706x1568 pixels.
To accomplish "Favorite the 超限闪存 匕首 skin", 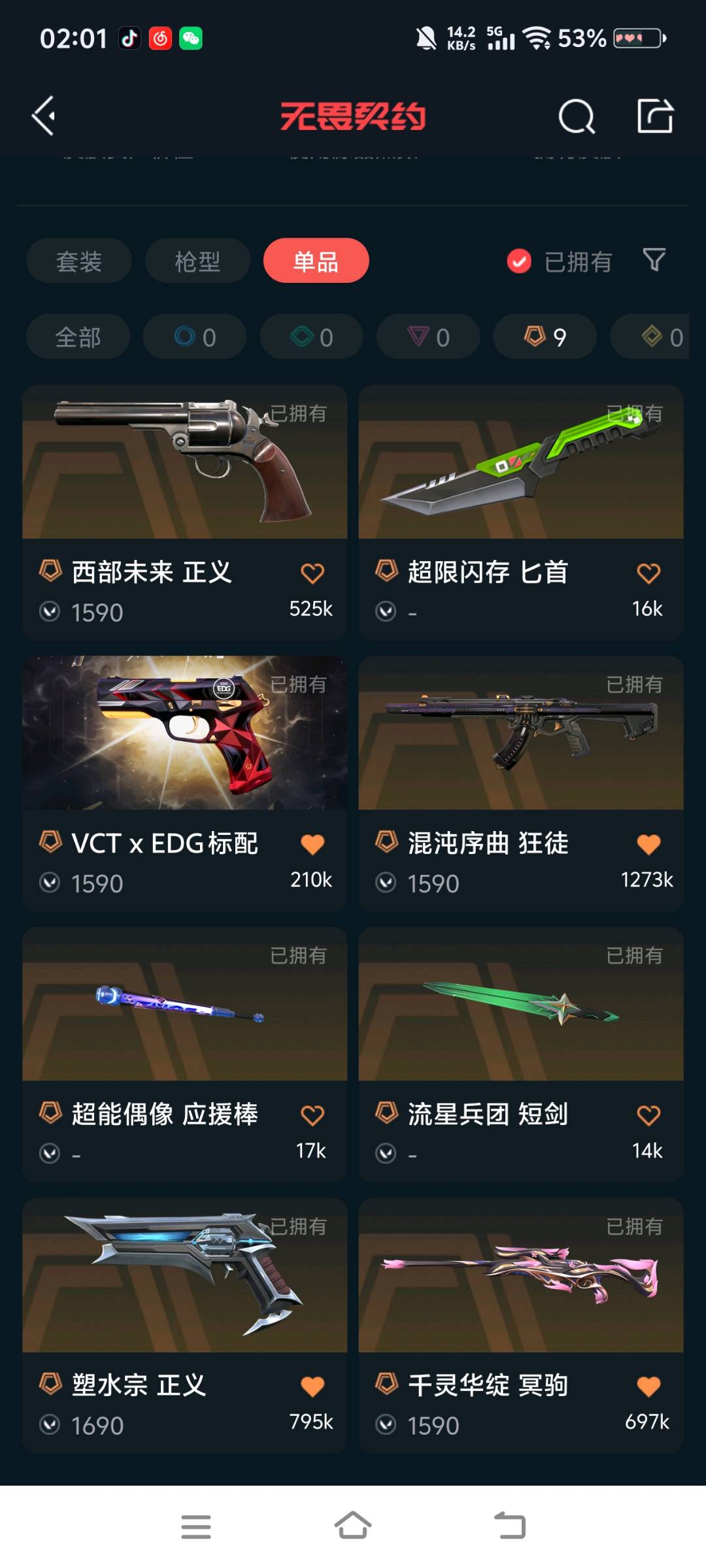I will point(648,573).
